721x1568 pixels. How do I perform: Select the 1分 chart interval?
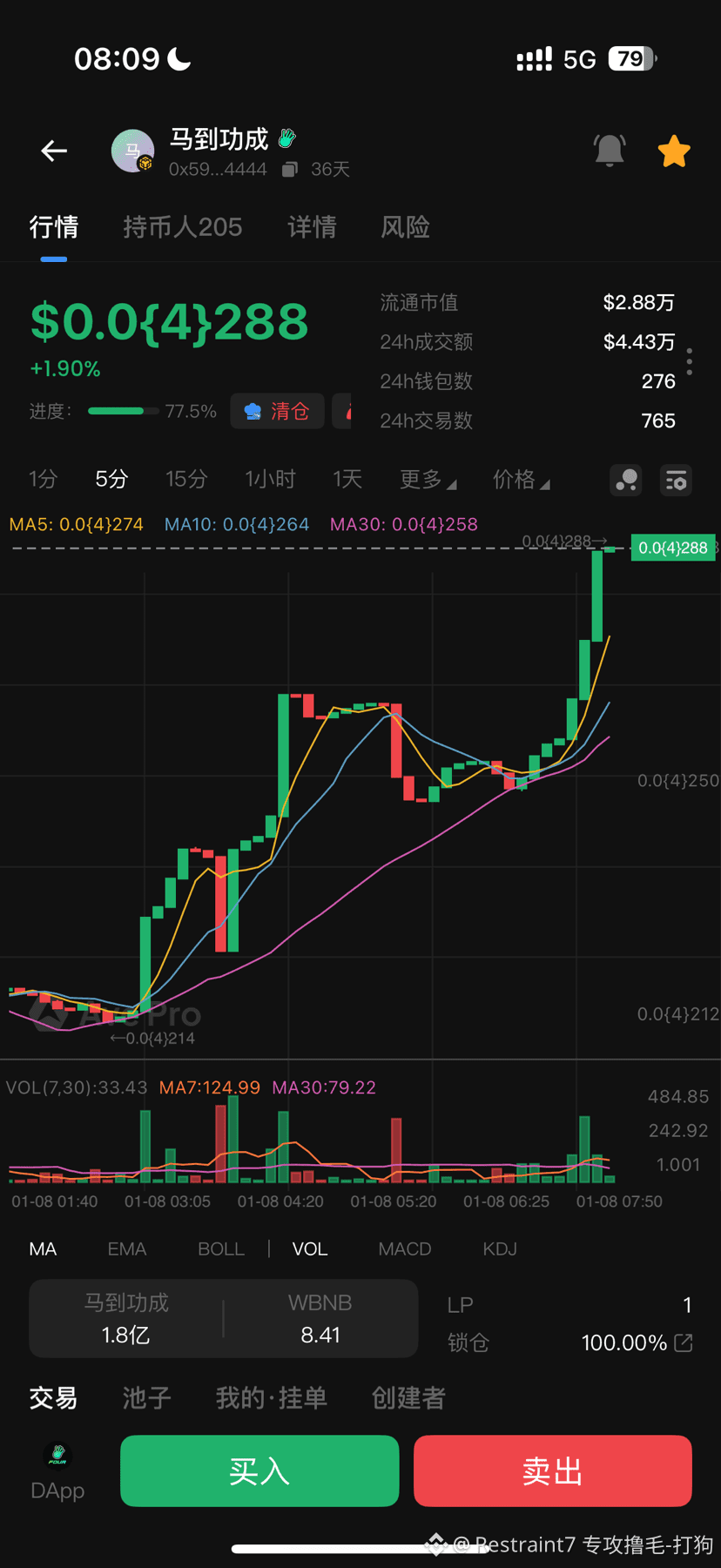tap(43, 479)
